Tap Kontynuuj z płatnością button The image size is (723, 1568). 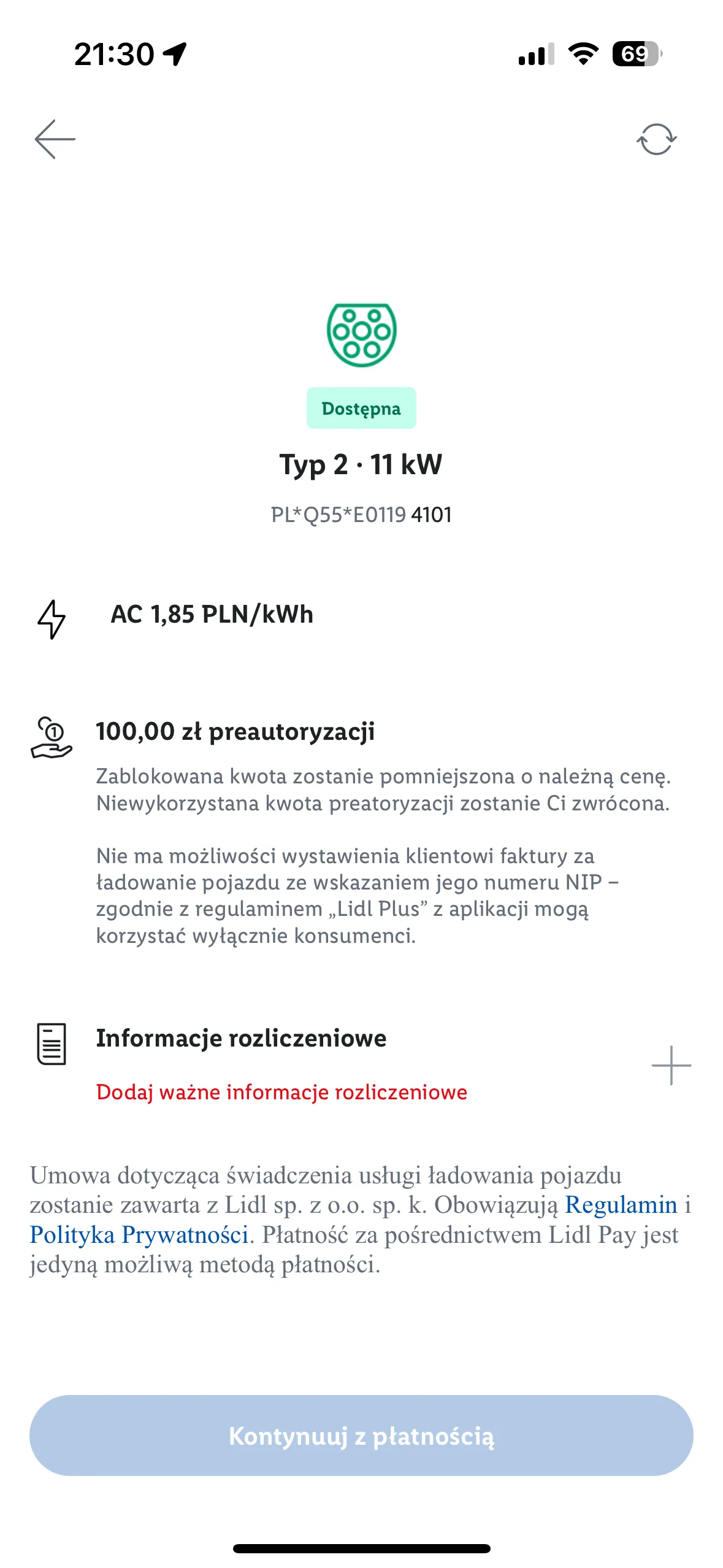(x=361, y=1435)
